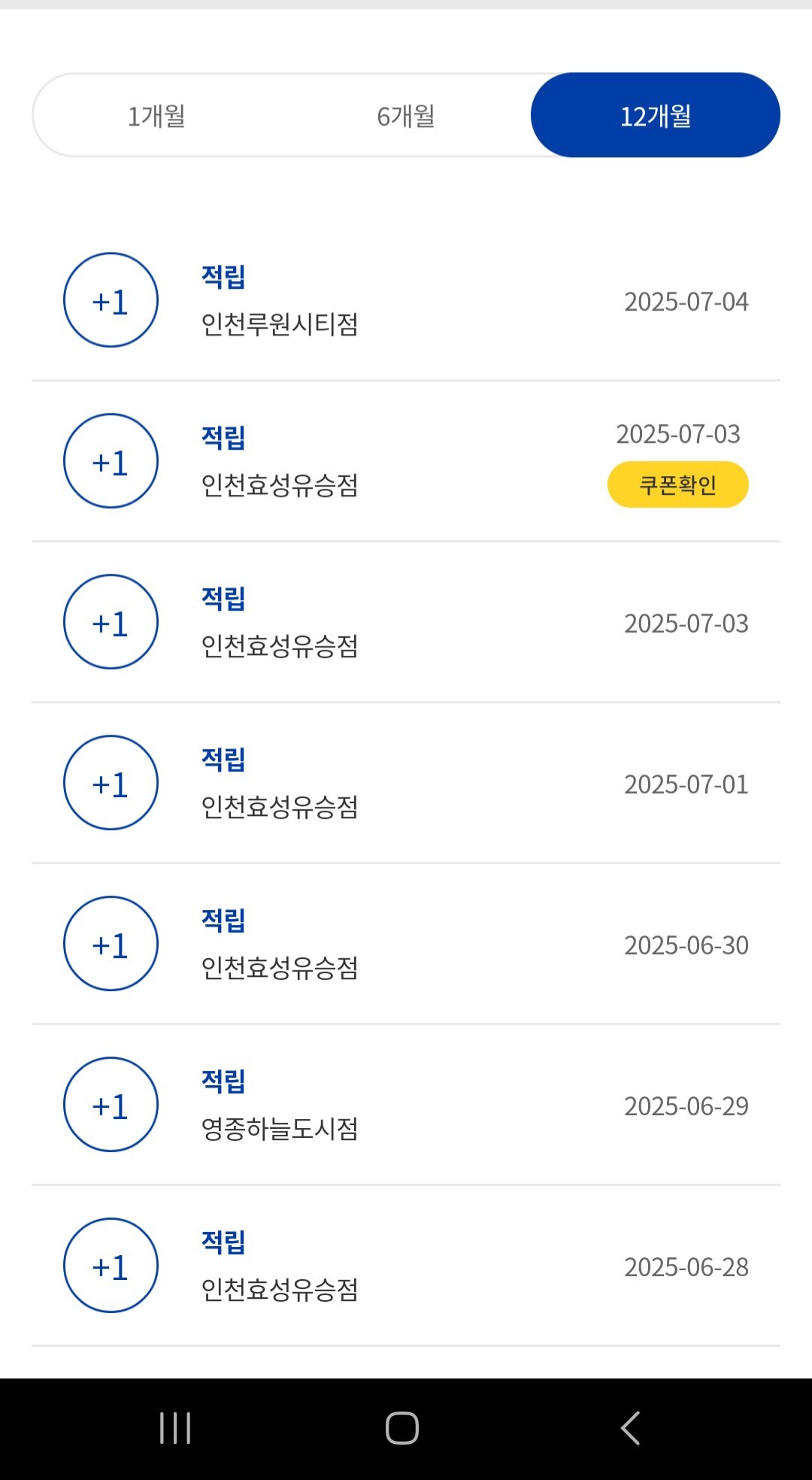Viewport: 812px width, 1480px height.
Task: Switch to the 1개월 period tab
Action: 156,116
